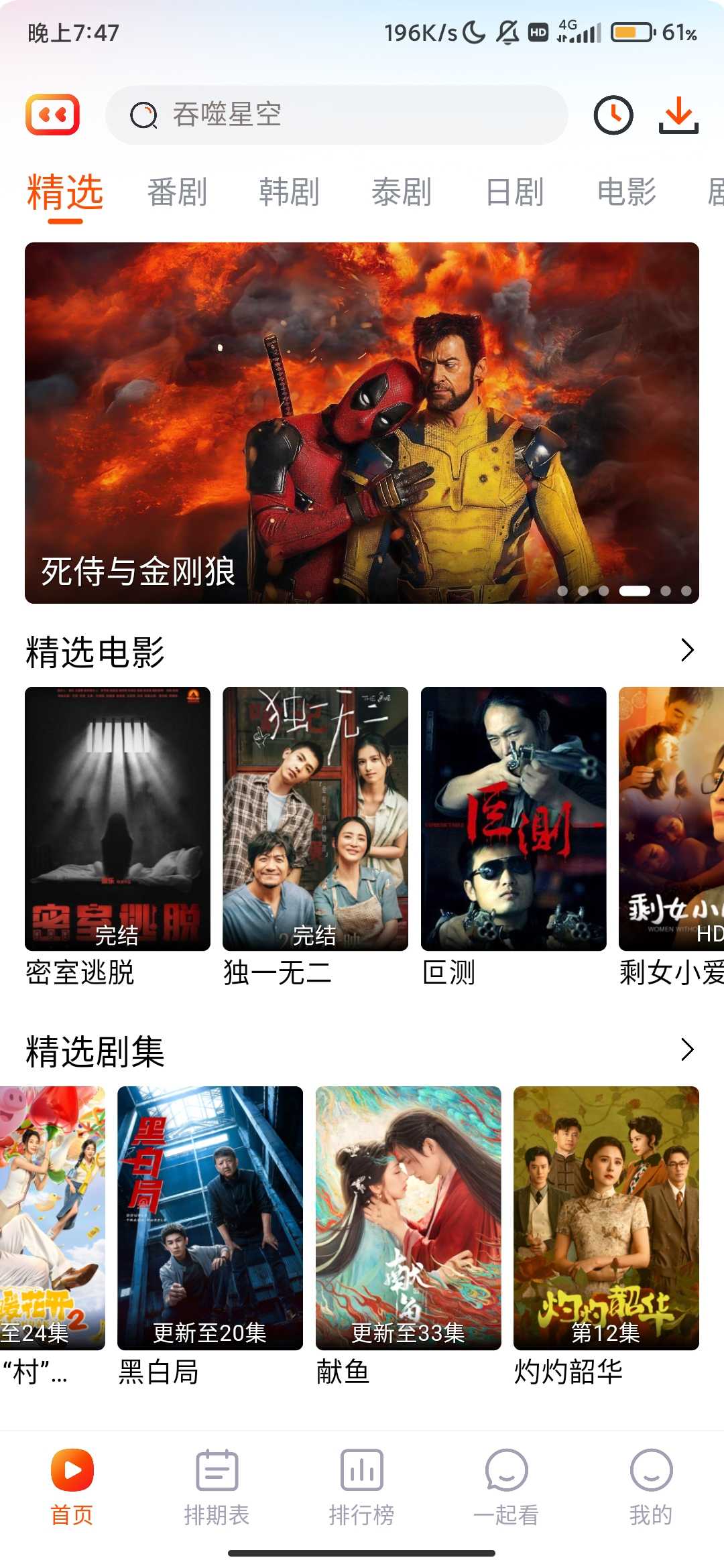This screenshot has height=1568, width=724.
Task: Expand the 精选电影 section arrow
Action: (x=687, y=650)
